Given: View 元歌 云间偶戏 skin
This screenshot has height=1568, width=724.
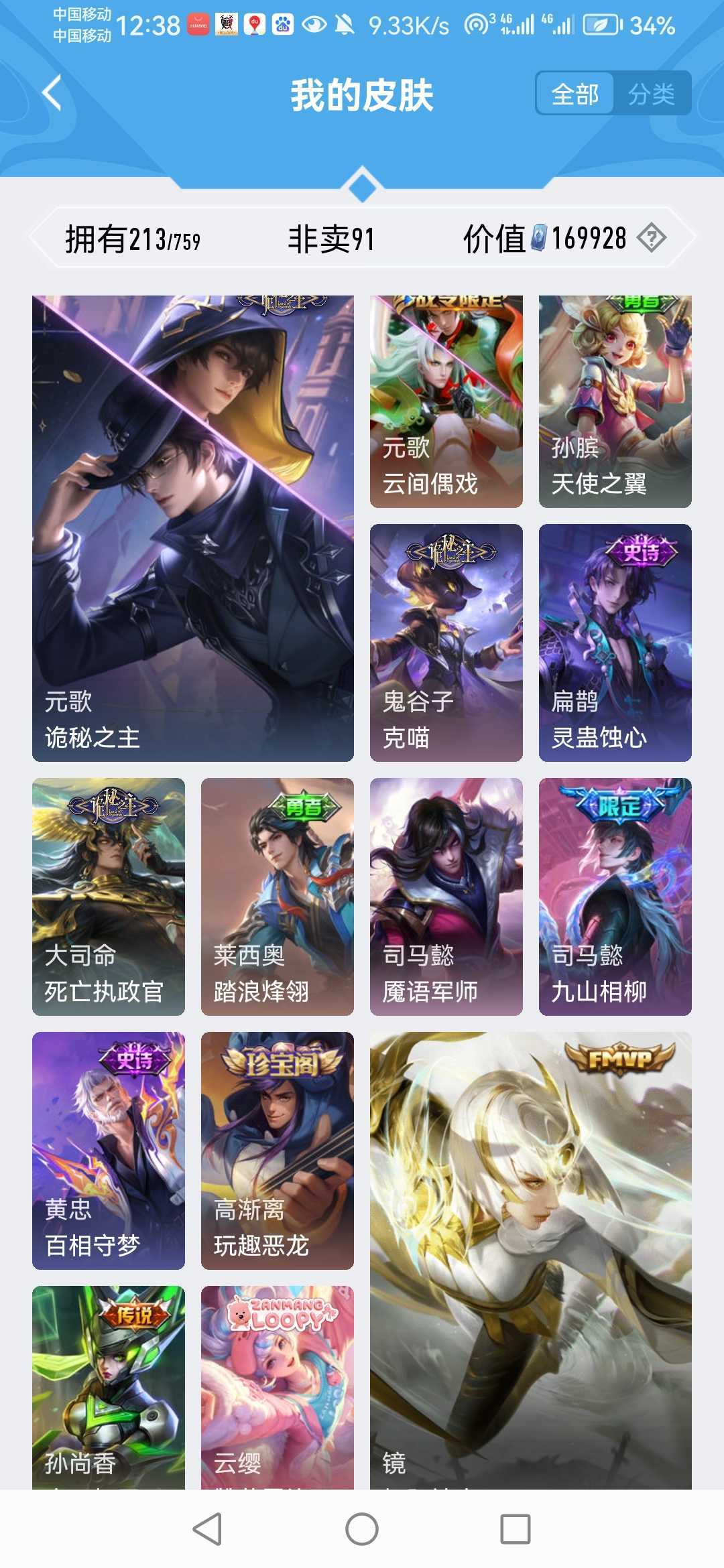Looking at the screenshot, I should click(x=446, y=401).
